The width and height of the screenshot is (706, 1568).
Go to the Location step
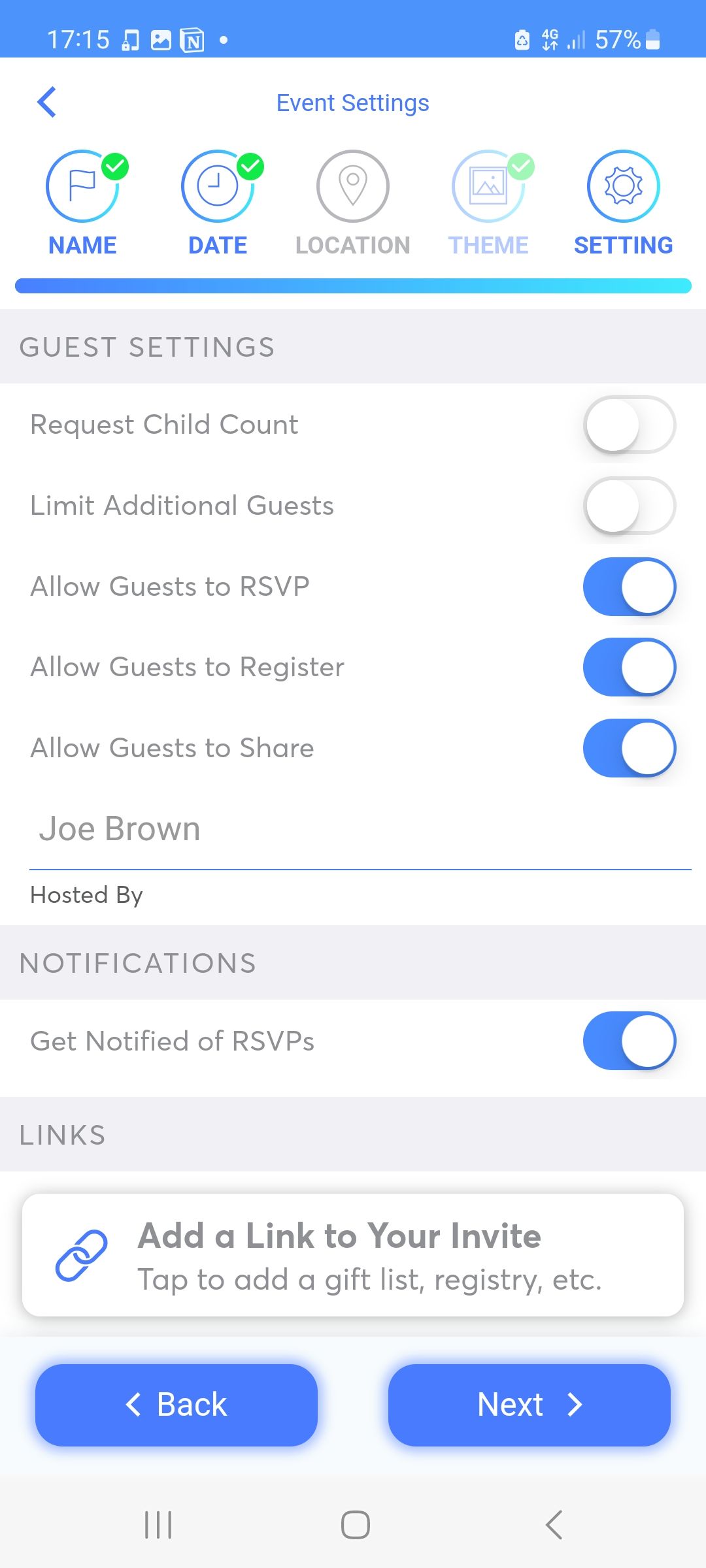point(353,203)
